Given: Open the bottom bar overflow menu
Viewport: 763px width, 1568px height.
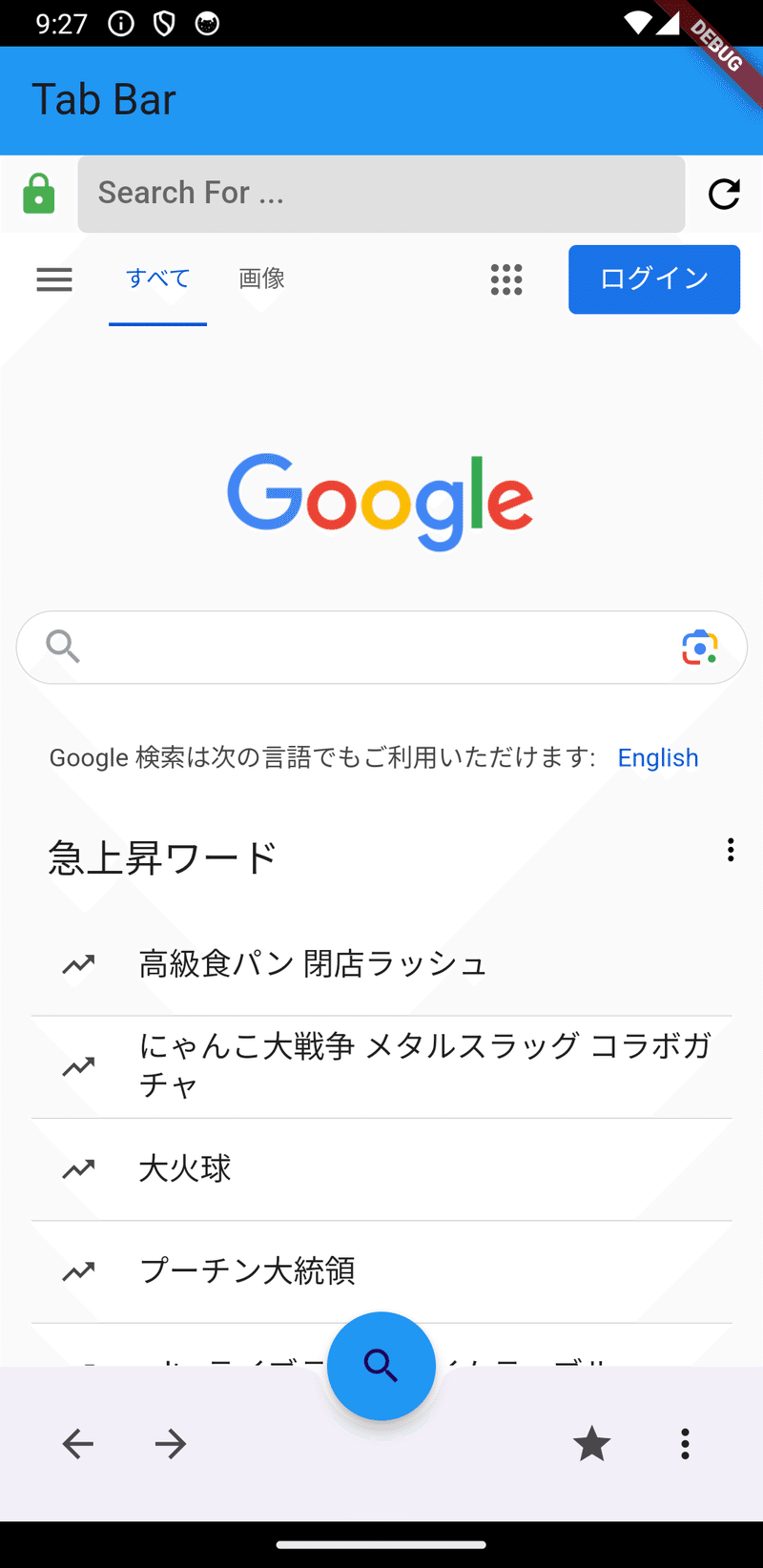Looking at the screenshot, I should (x=685, y=1444).
